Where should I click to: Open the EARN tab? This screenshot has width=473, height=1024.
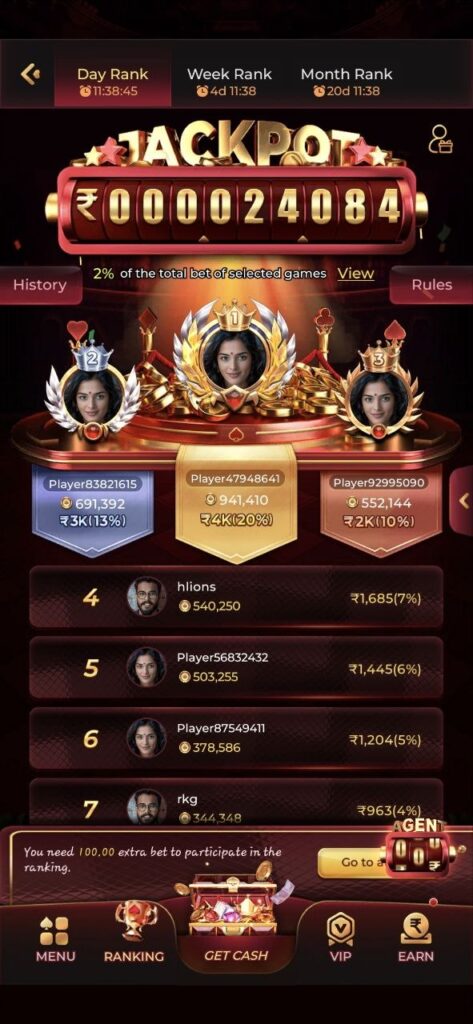(x=416, y=938)
